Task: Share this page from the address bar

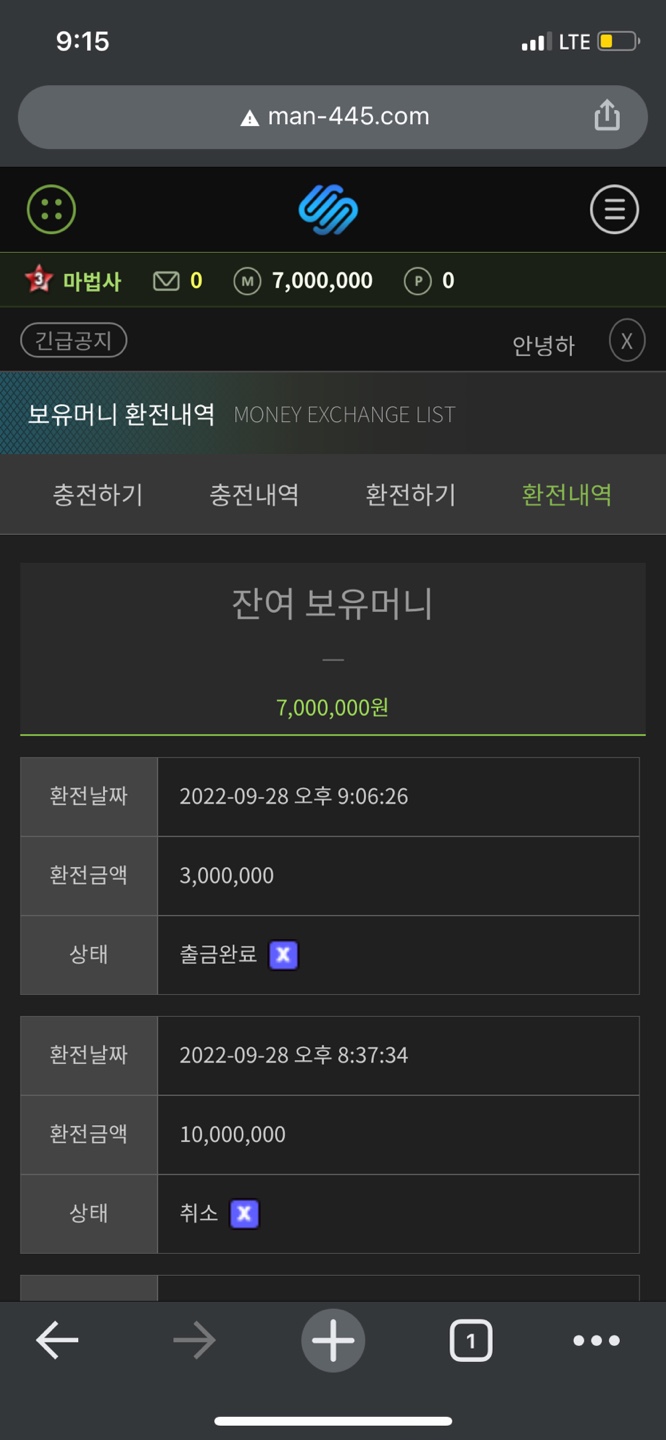Action: point(607,116)
